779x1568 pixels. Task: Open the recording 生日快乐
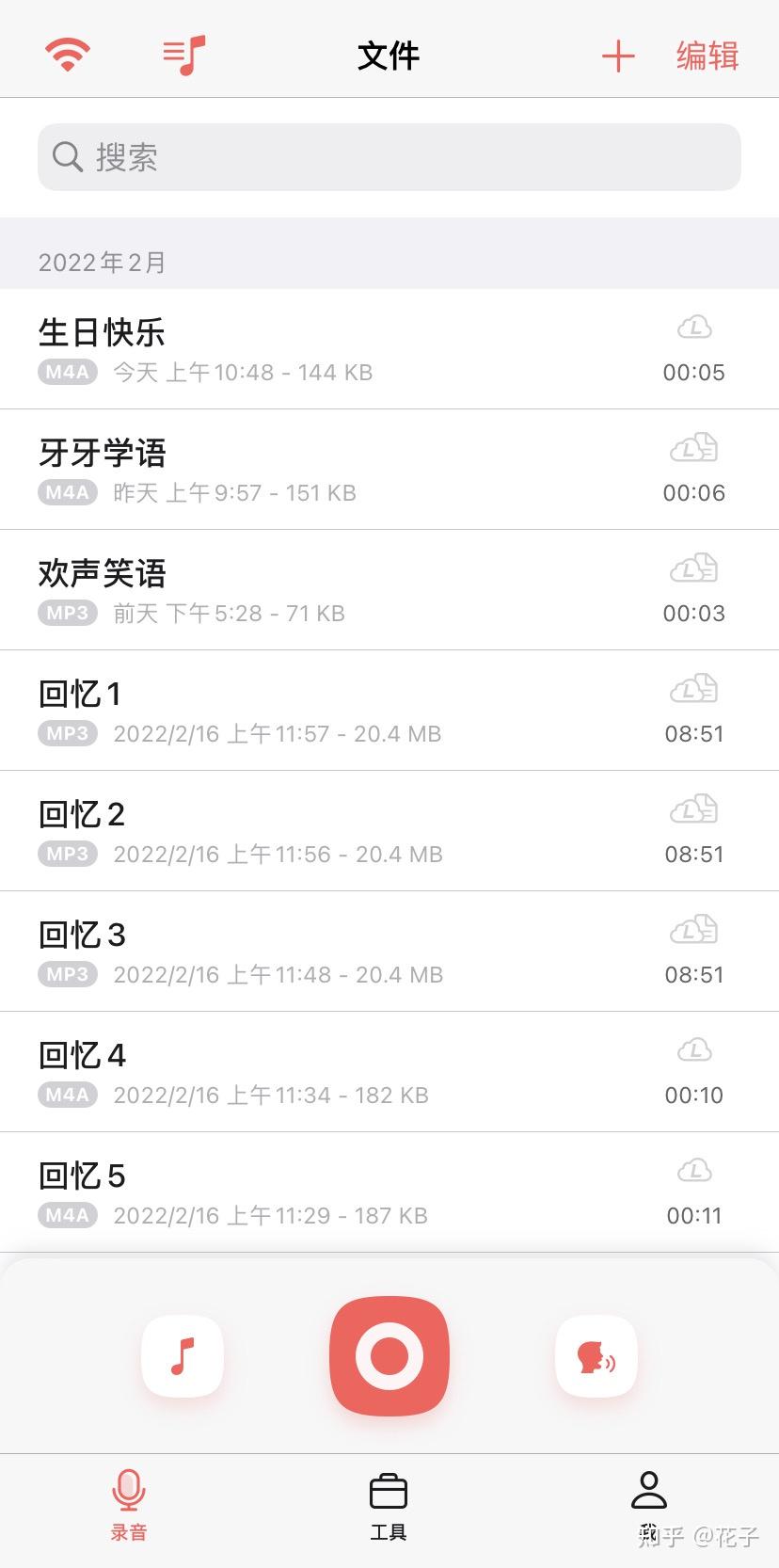click(x=389, y=349)
